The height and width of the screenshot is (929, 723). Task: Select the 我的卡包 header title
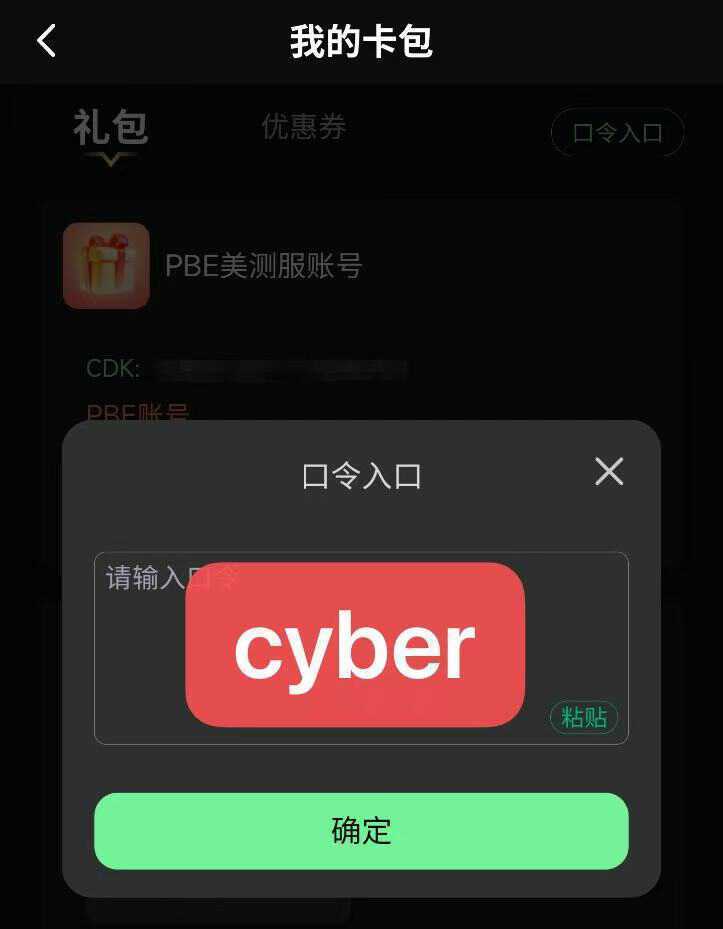coord(361,40)
